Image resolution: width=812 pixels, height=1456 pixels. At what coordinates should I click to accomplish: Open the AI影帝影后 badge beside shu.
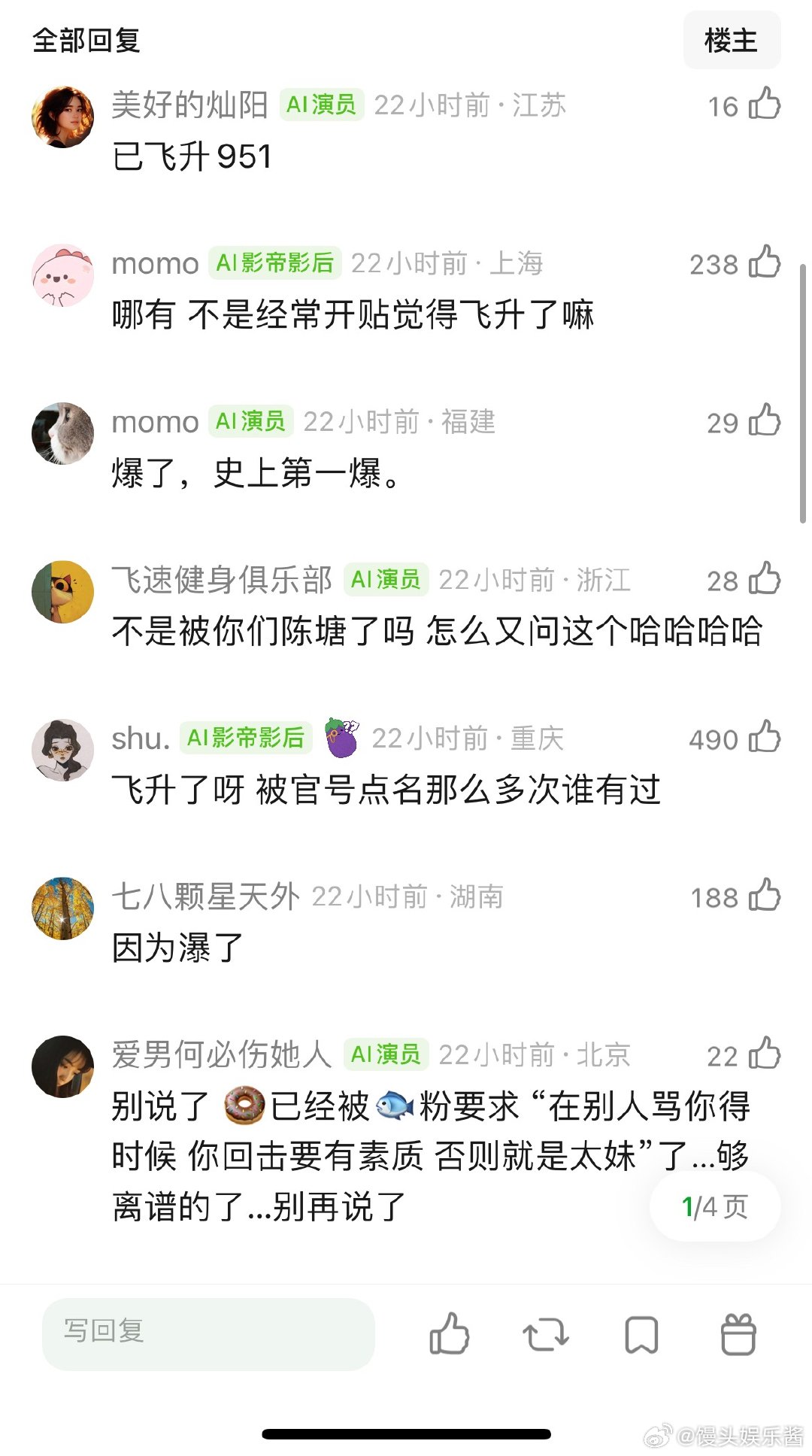pos(244,739)
